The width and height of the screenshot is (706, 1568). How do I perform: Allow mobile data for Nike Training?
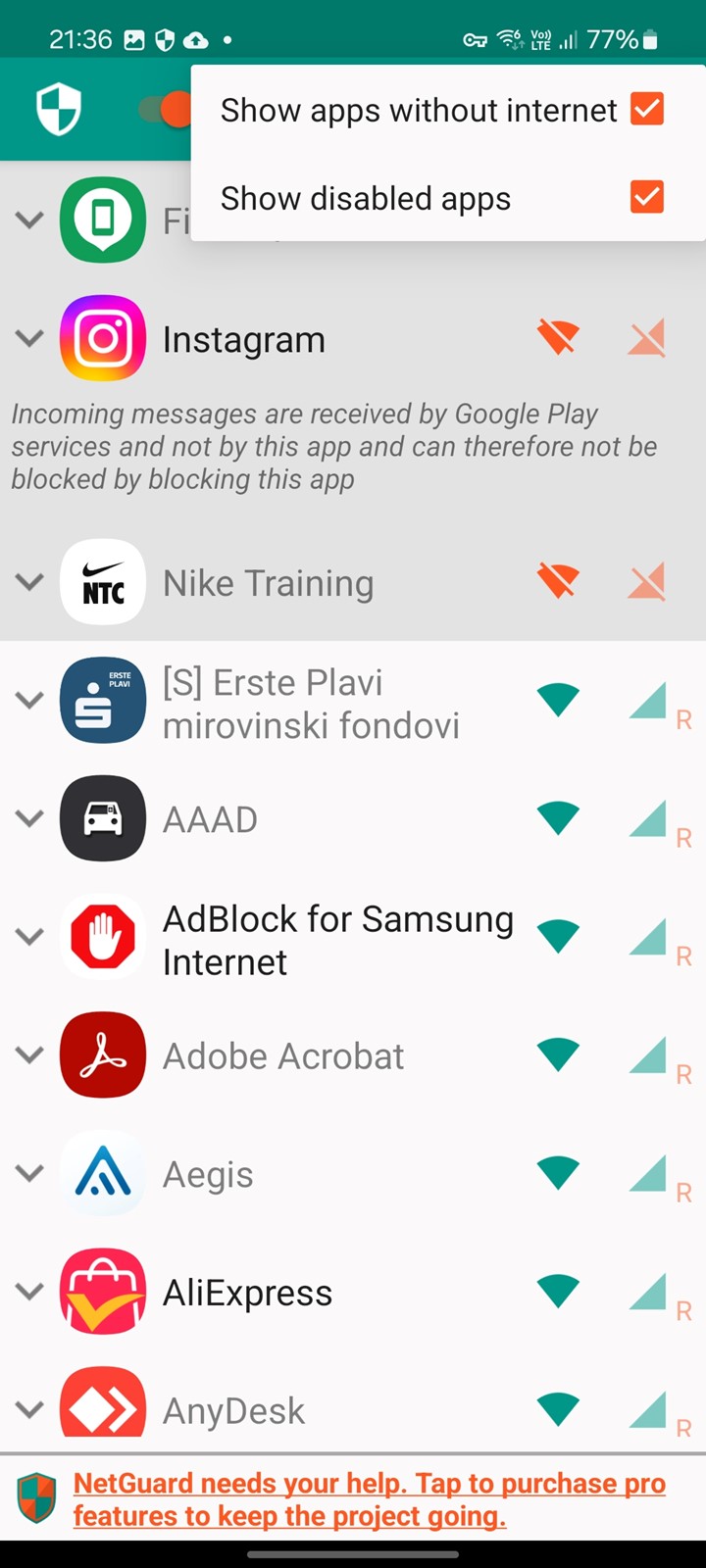pos(647,581)
